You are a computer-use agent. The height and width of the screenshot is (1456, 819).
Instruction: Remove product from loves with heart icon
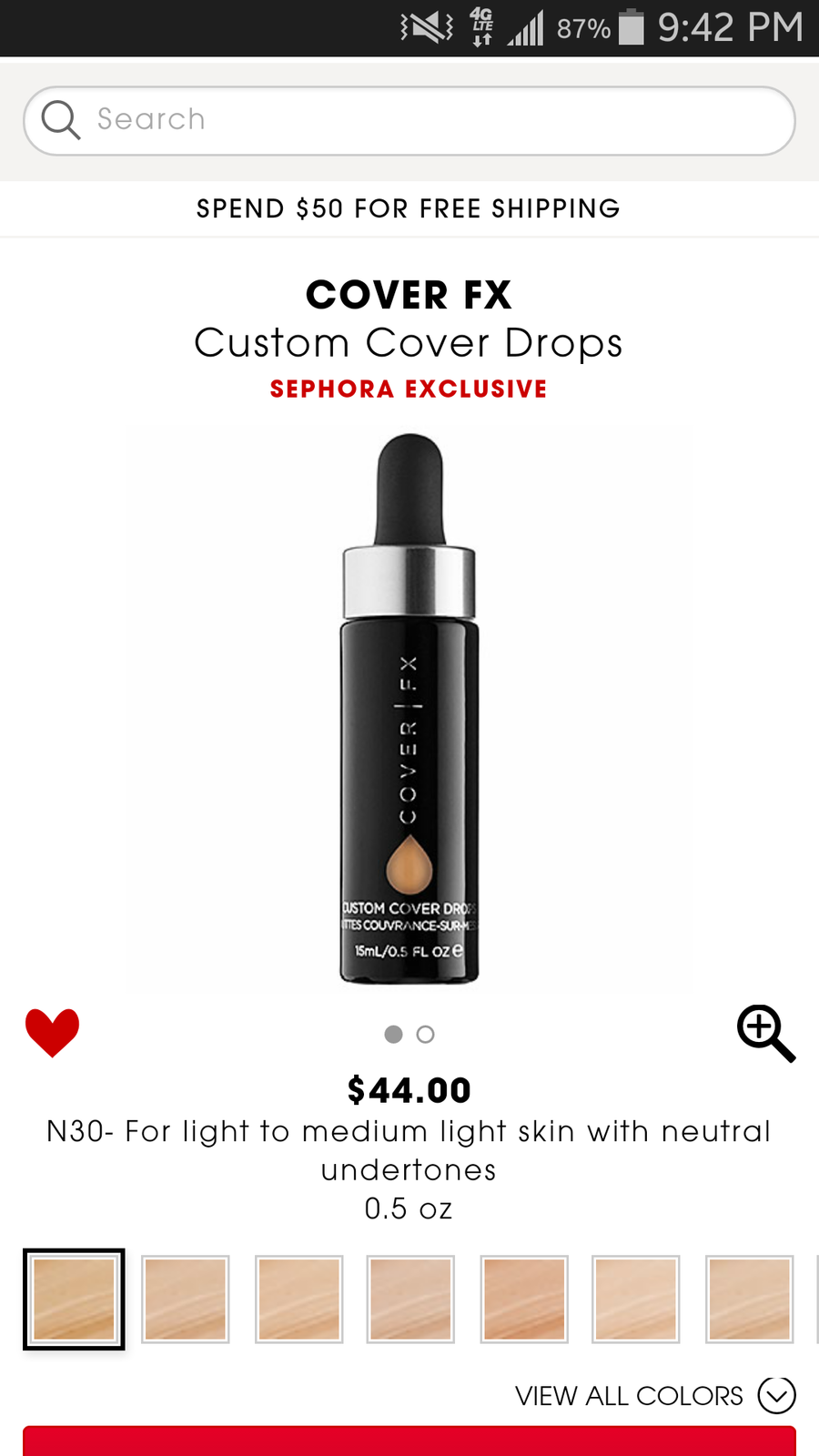tap(52, 1032)
